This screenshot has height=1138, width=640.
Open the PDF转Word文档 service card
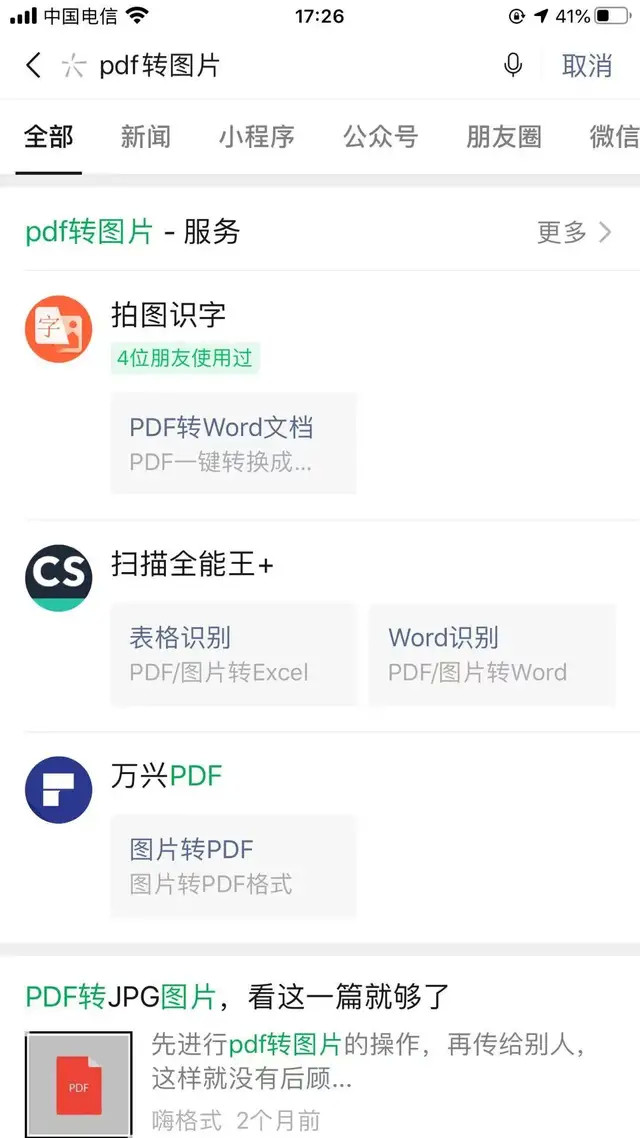(233, 443)
